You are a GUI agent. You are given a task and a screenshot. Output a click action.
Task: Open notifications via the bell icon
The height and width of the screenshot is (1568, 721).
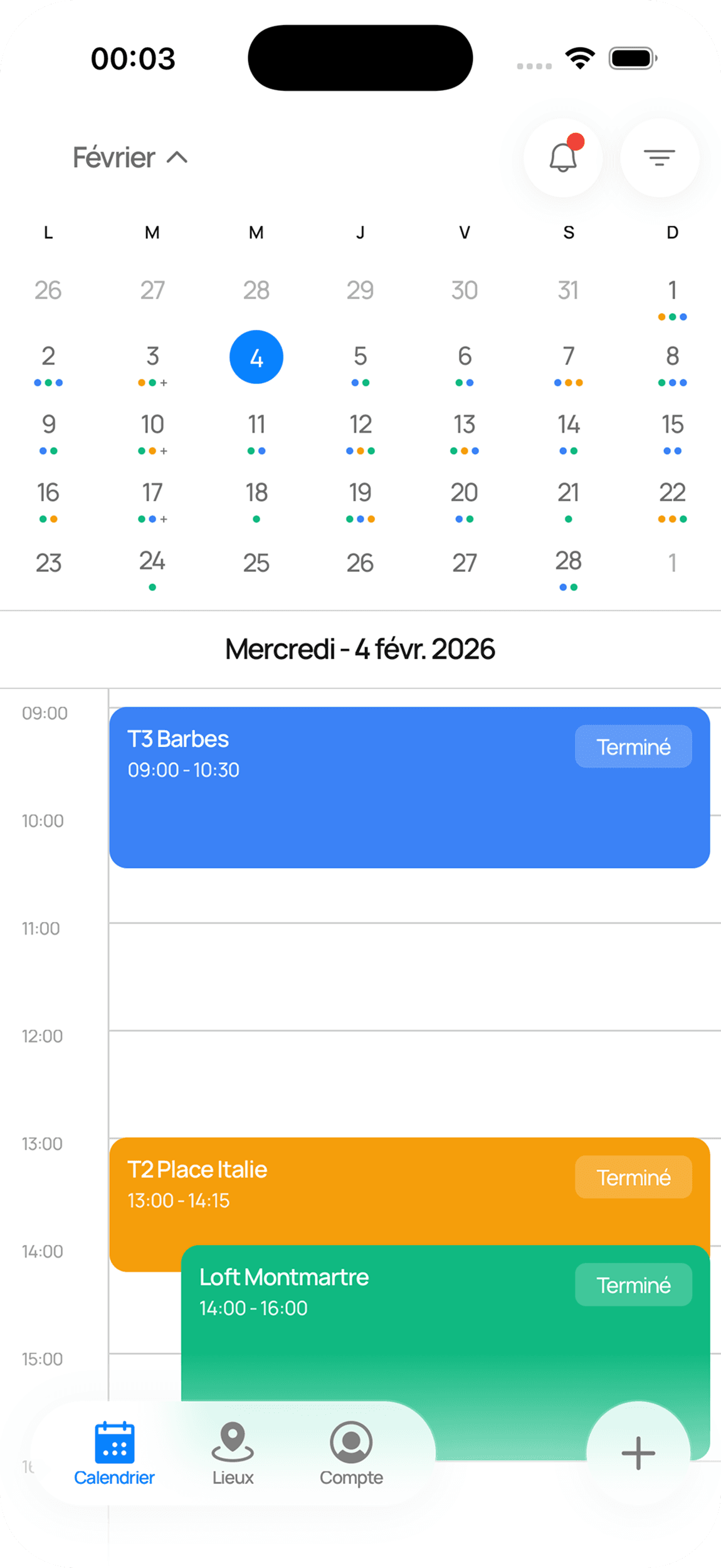tap(562, 158)
